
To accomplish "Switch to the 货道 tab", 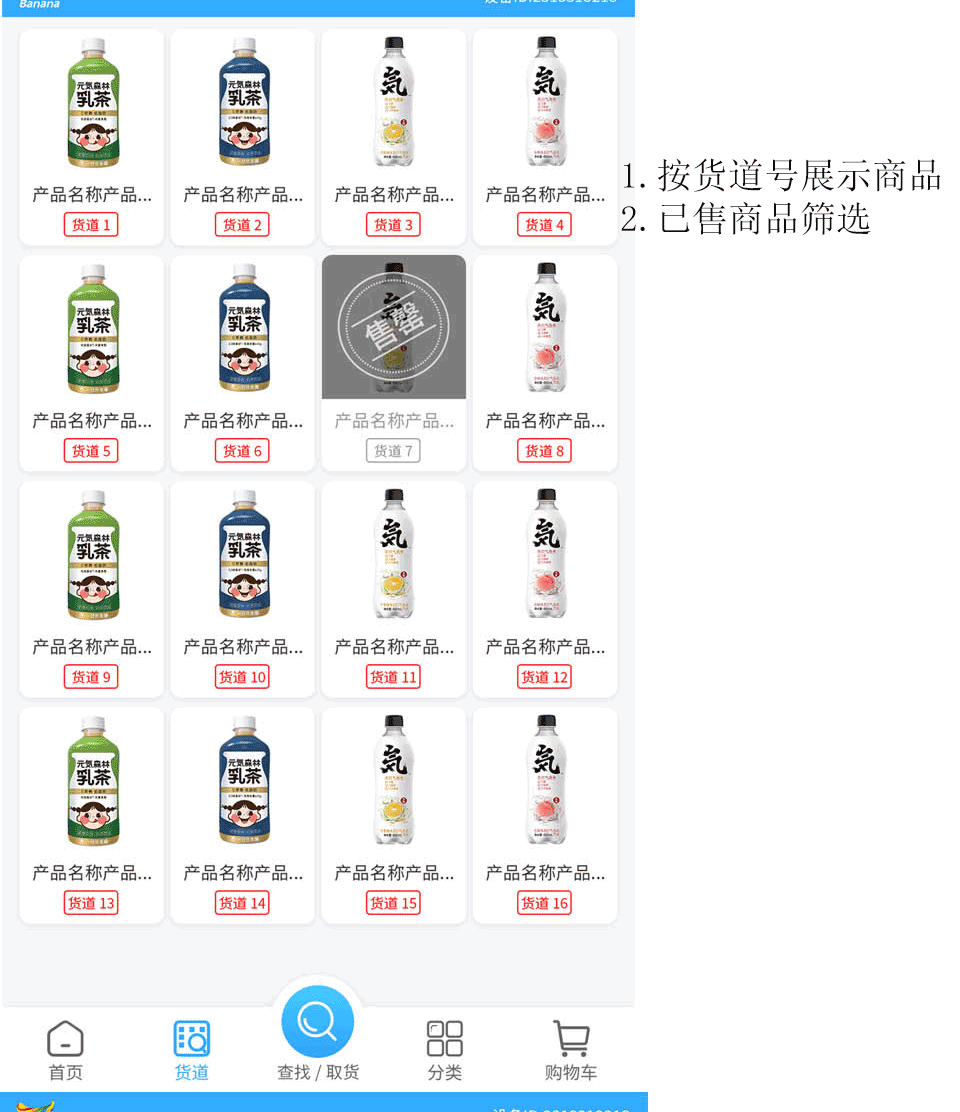I will pyautogui.click(x=192, y=1050).
